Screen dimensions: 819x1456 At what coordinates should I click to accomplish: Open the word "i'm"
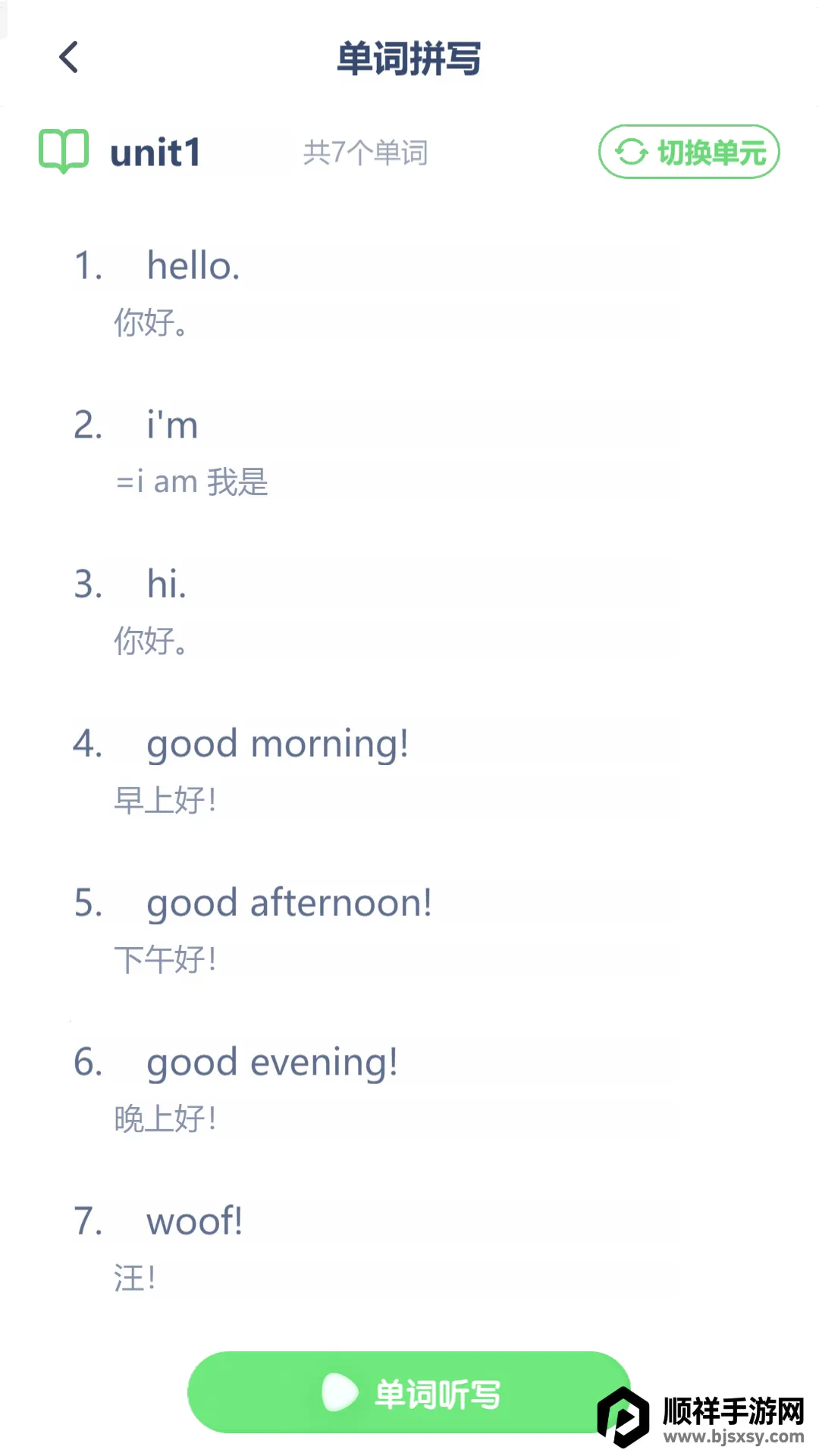pos(172,425)
